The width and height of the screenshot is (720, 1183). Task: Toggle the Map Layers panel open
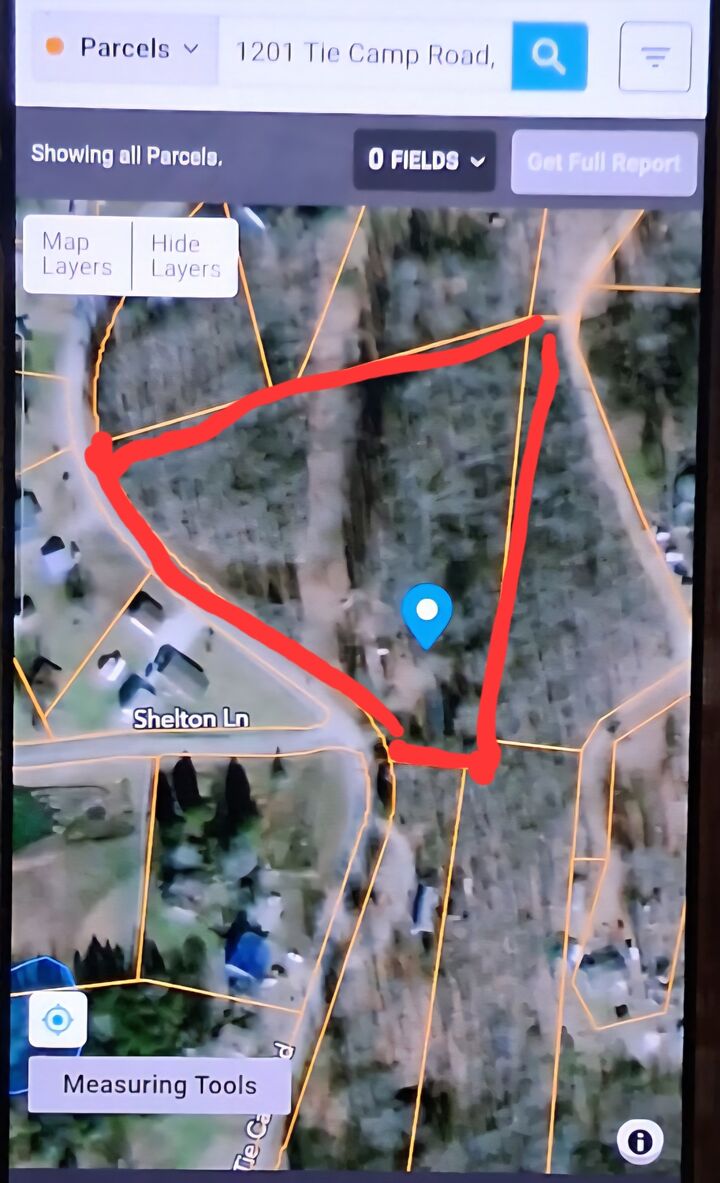75,257
